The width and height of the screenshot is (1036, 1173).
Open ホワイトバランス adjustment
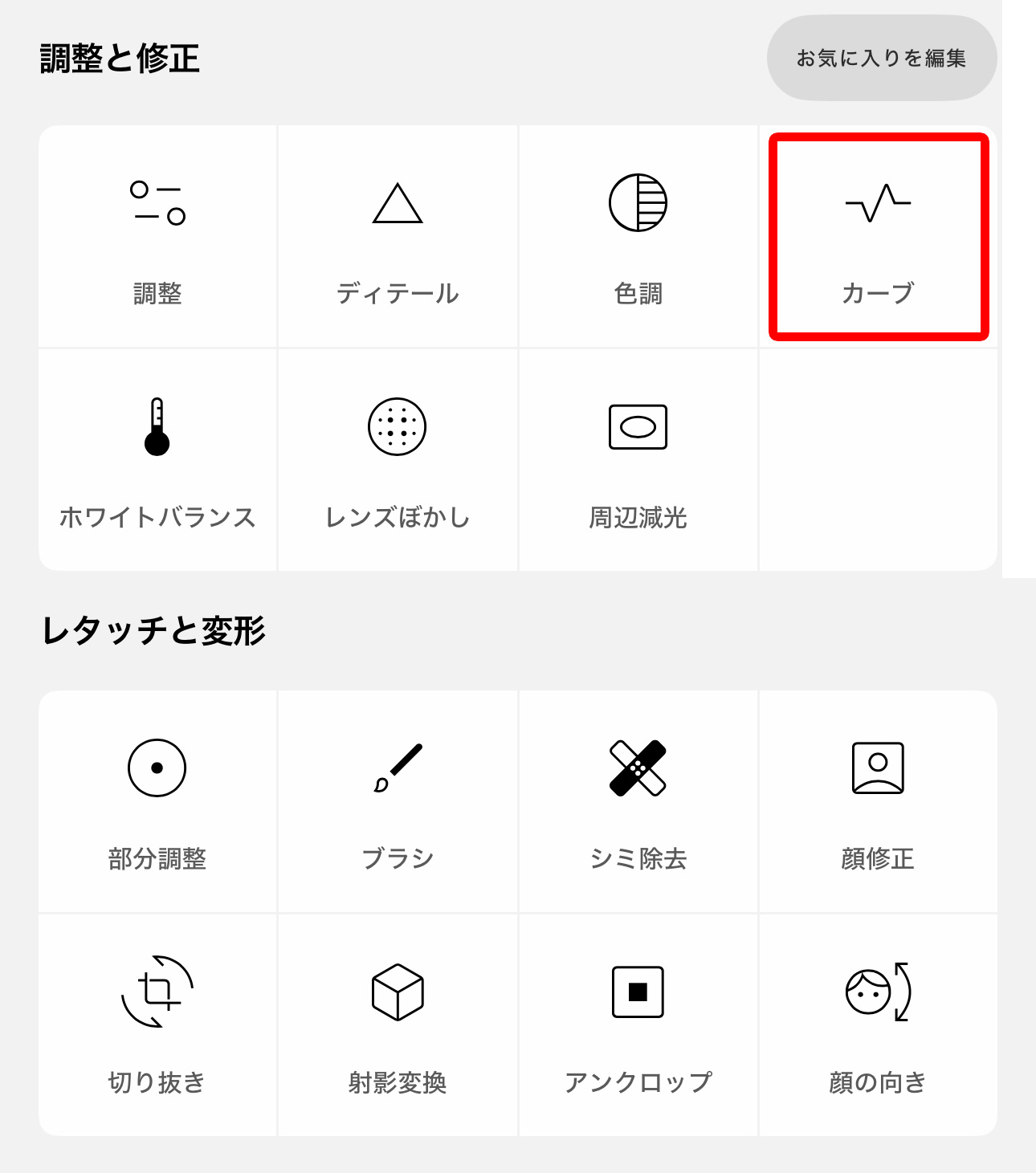(157, 460)
